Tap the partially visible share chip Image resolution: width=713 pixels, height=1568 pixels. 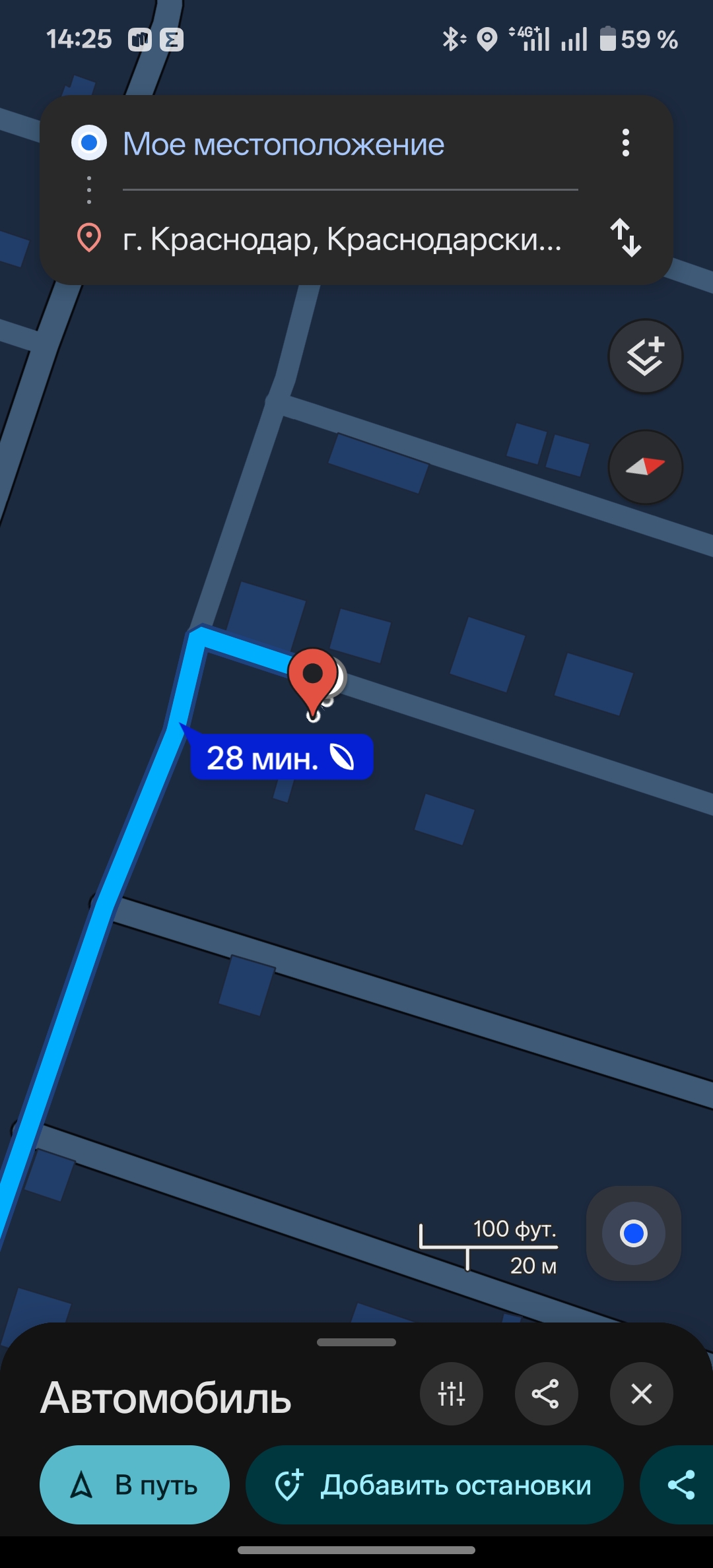(x=680, y=1485)
